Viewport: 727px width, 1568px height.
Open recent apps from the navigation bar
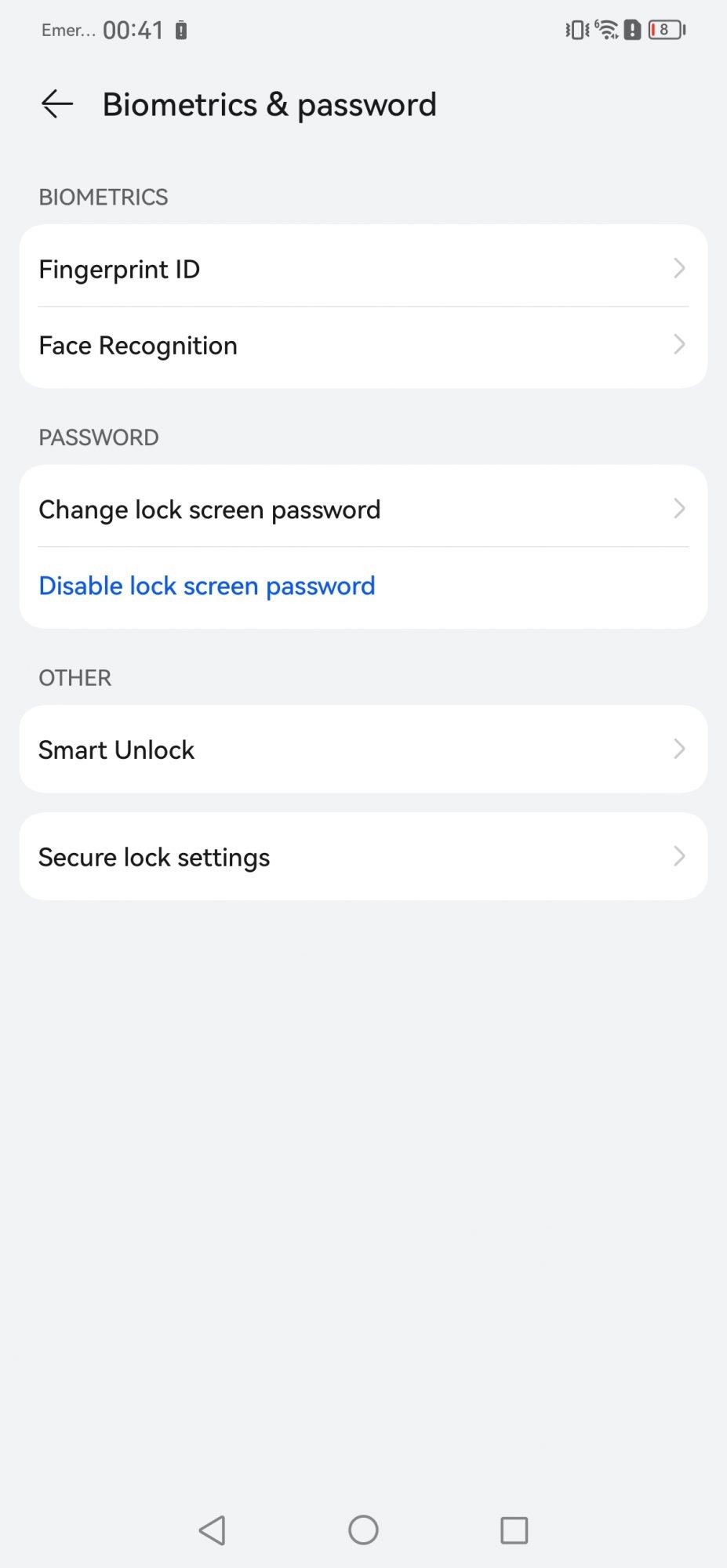(514, 1530)
